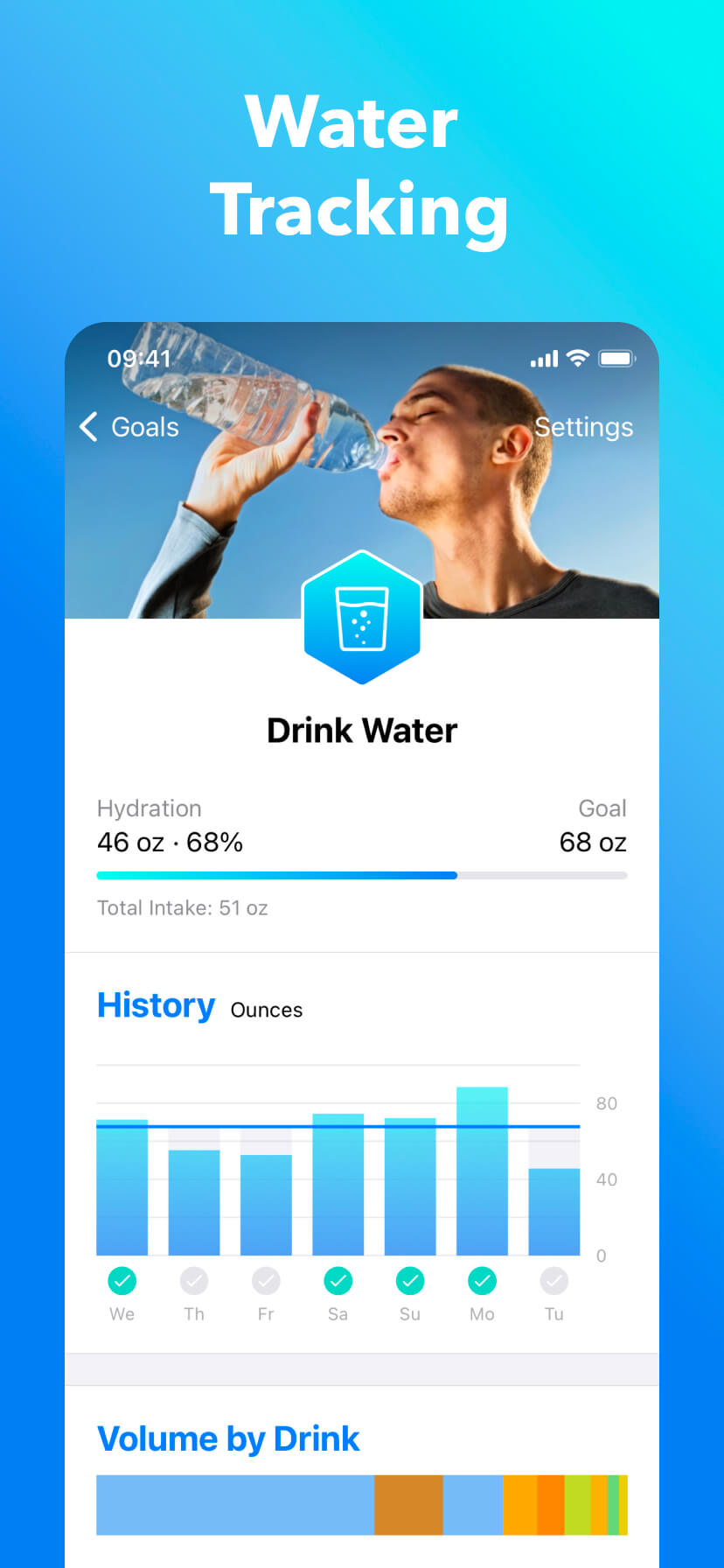
Task: Tap the water glass inside the hexagon badge
Action: pos(362,617)
